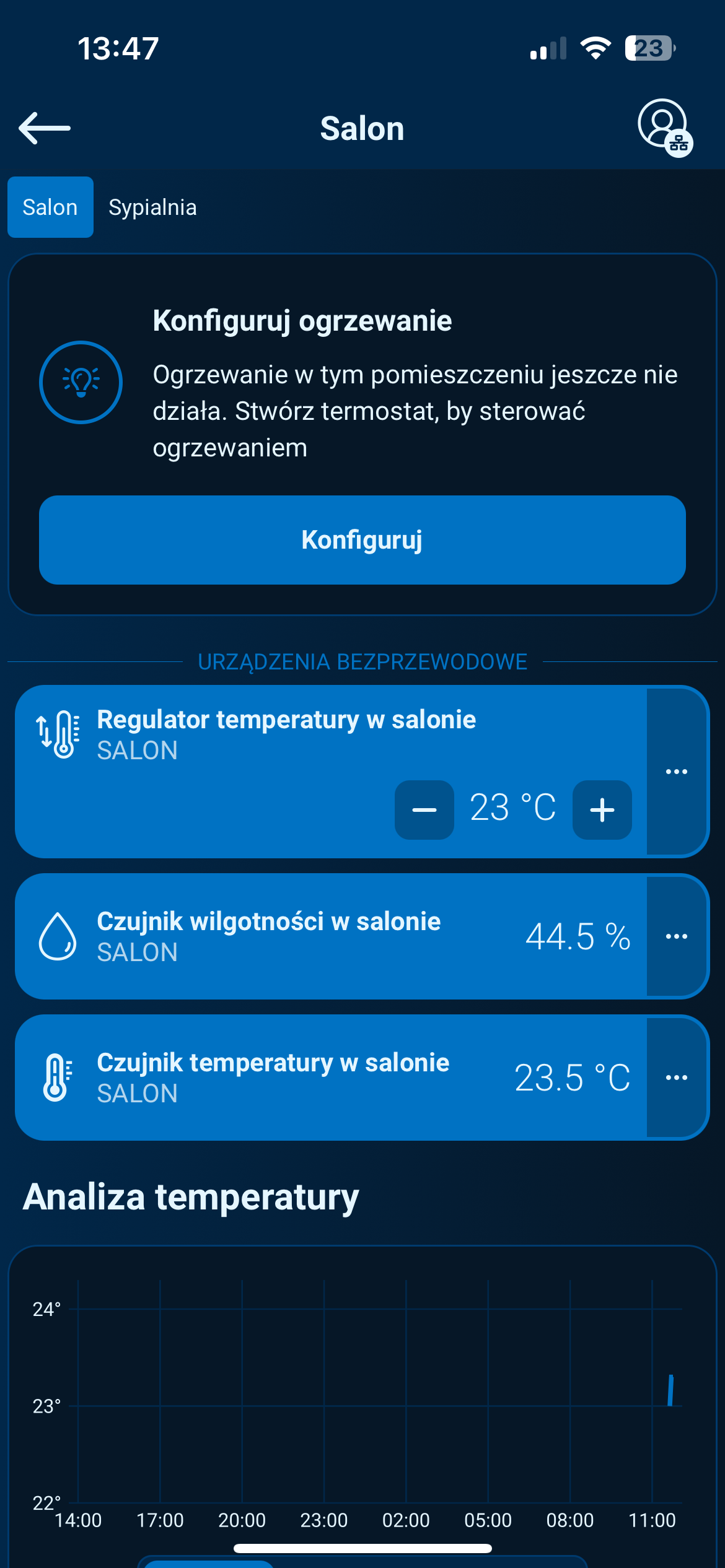Screen dimensions: 725x1568
Task: Select the Salon room tab
Action: (x=50, y=207)
